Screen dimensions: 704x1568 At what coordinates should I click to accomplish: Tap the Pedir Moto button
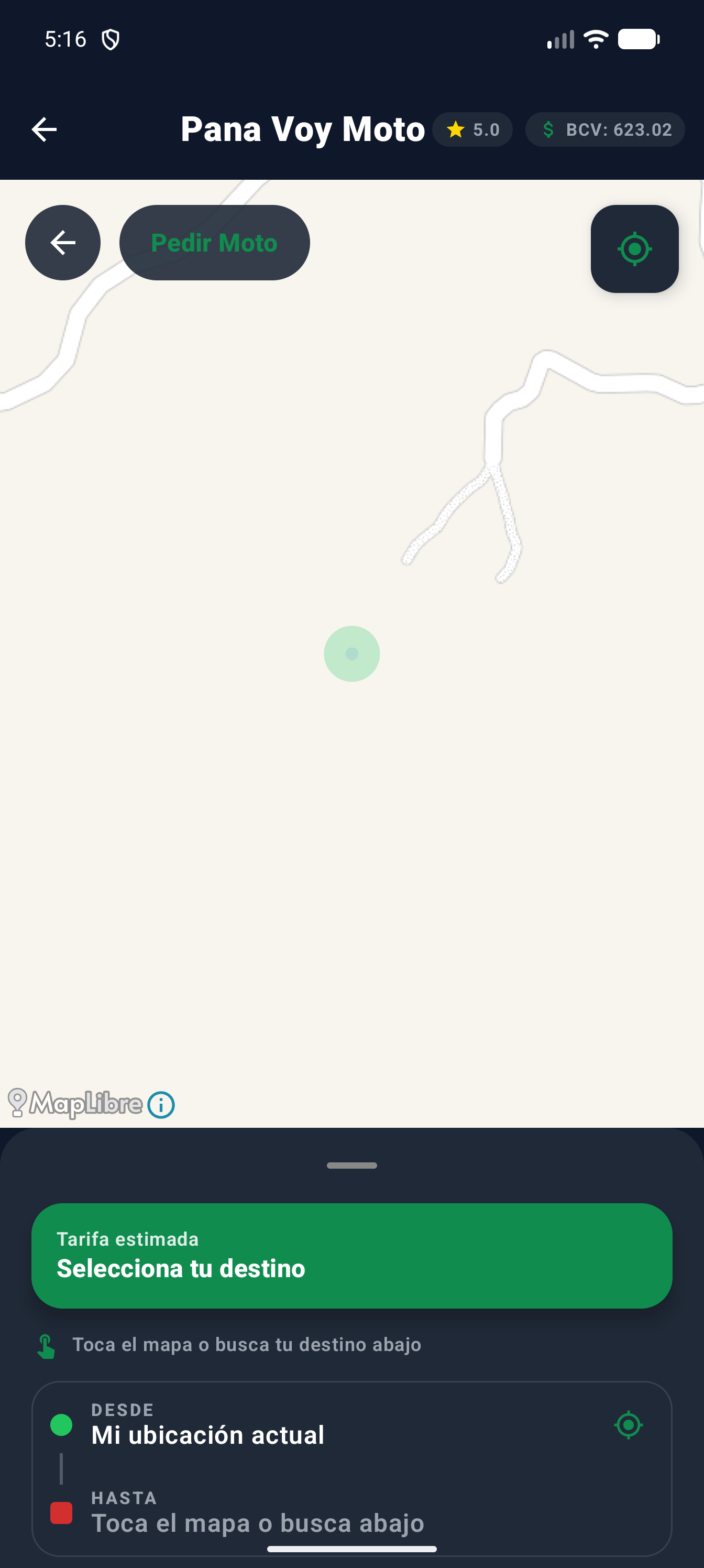(214, 242)
